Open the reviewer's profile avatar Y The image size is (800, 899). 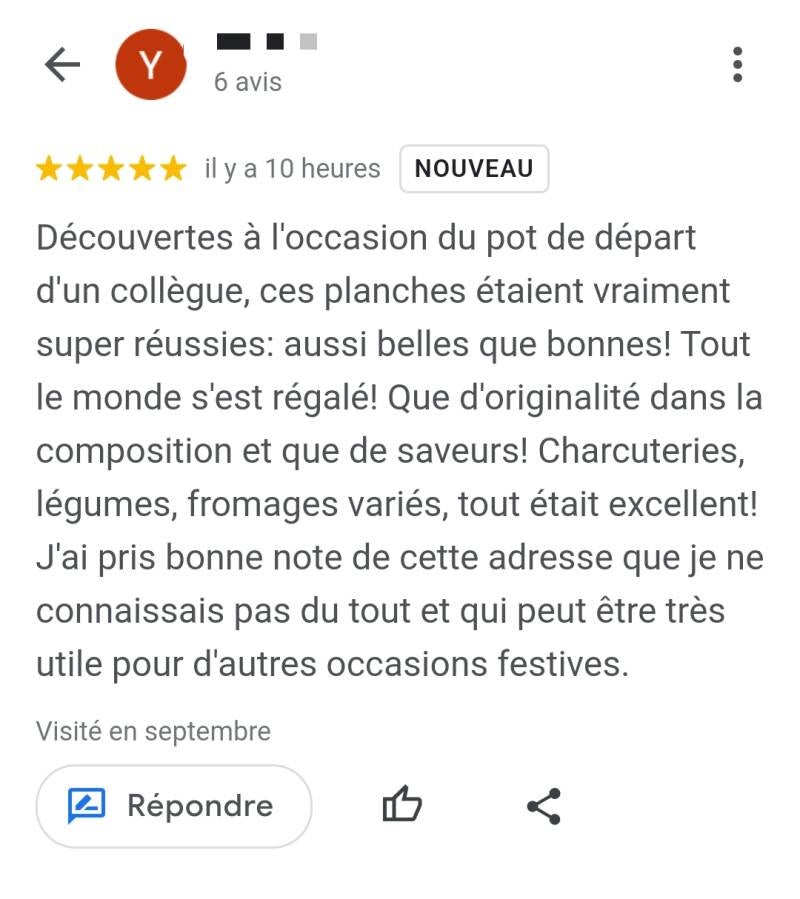(x=151, y=65)
